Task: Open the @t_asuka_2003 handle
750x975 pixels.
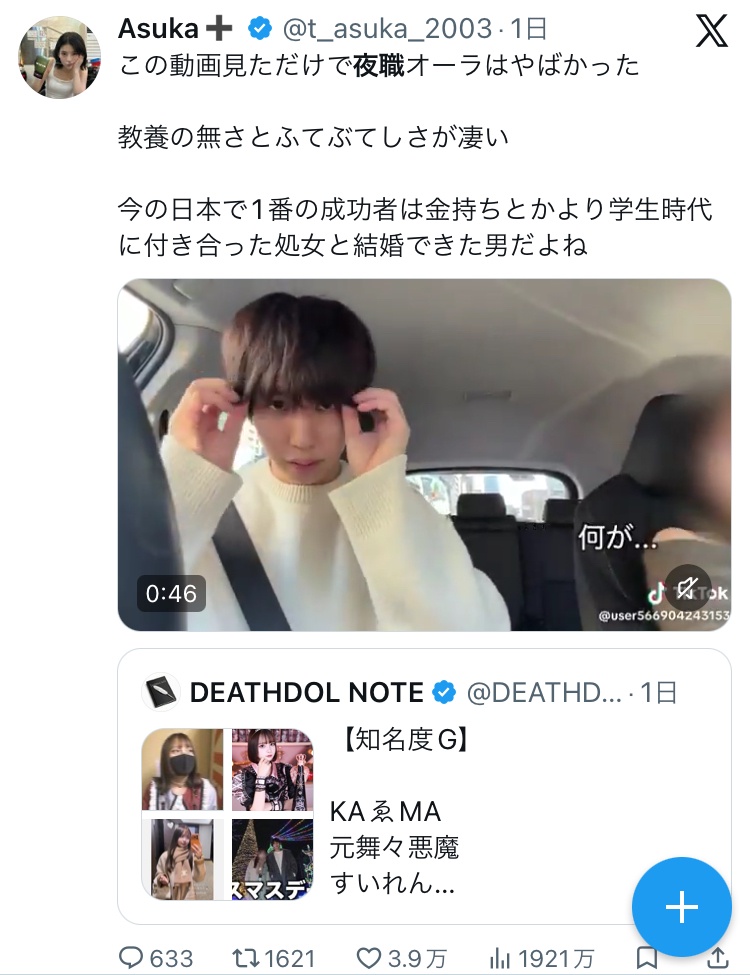Action: (387, 29)
